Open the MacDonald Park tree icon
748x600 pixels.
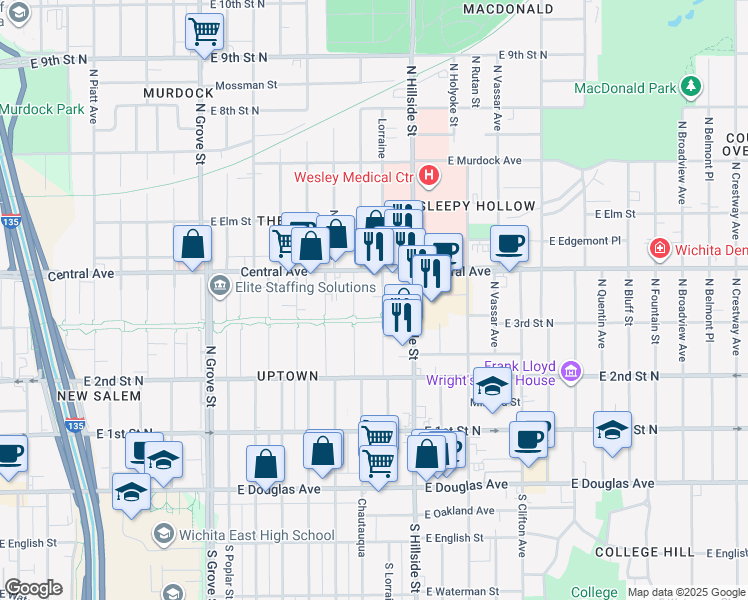690,88
